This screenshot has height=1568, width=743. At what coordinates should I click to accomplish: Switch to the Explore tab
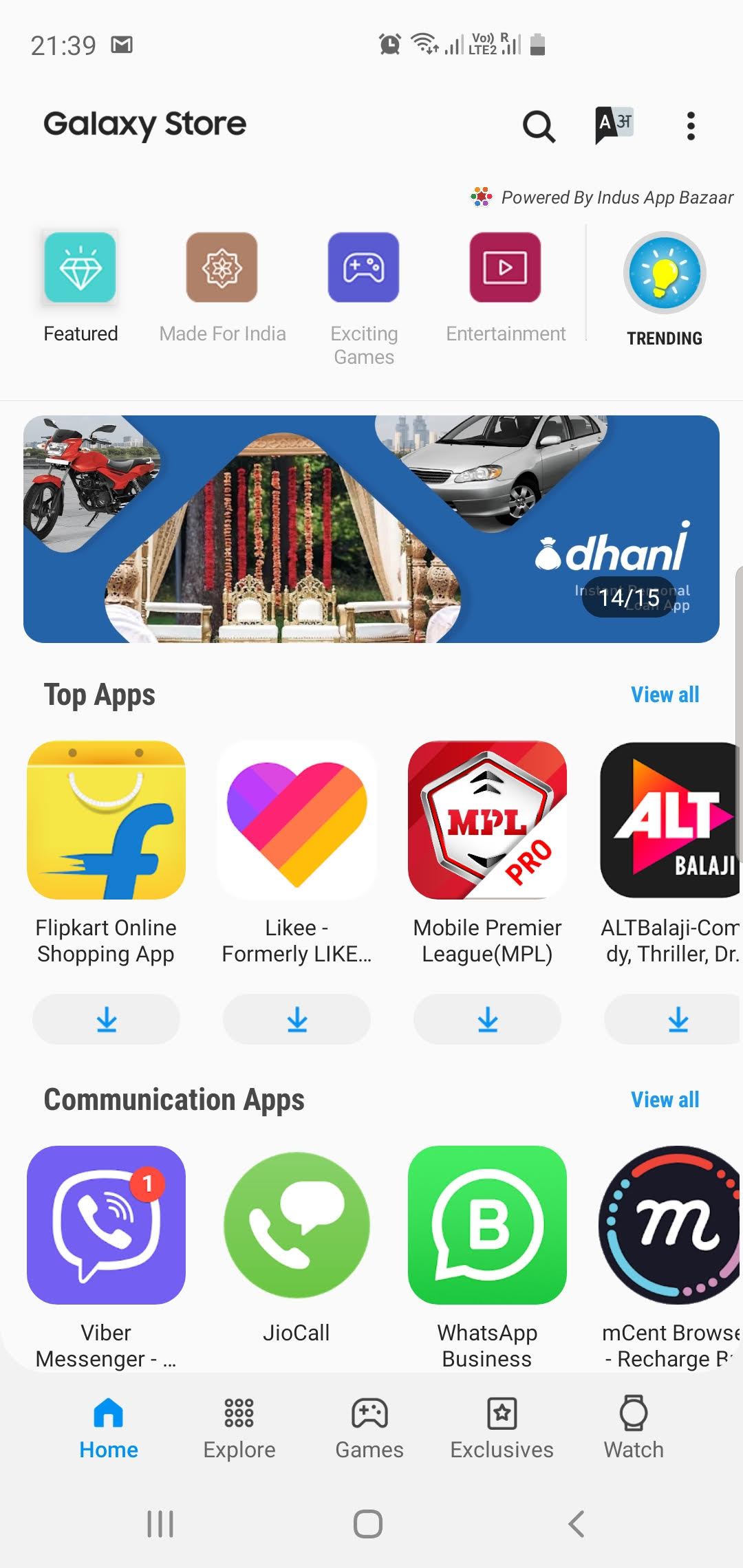pos(239,1428)
